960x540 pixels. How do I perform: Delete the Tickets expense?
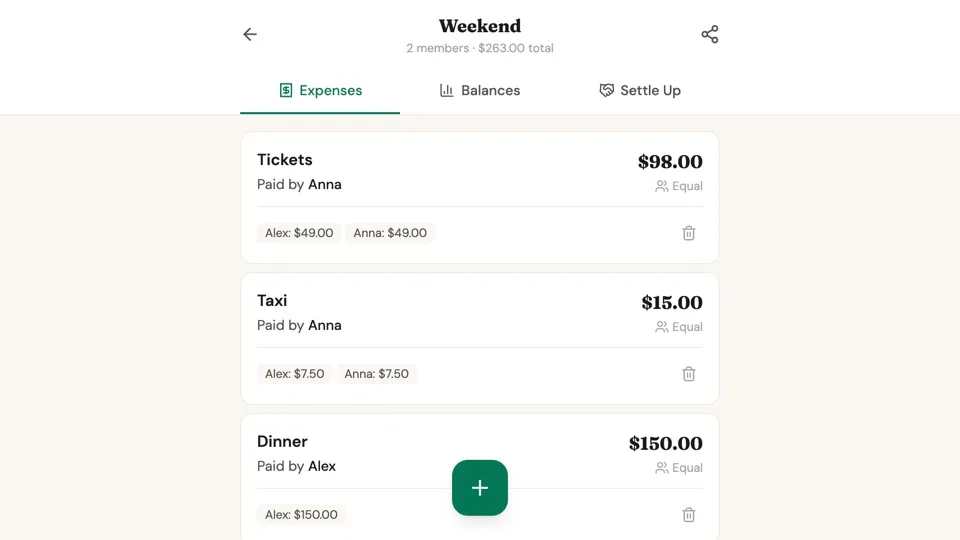coord(689,233)
